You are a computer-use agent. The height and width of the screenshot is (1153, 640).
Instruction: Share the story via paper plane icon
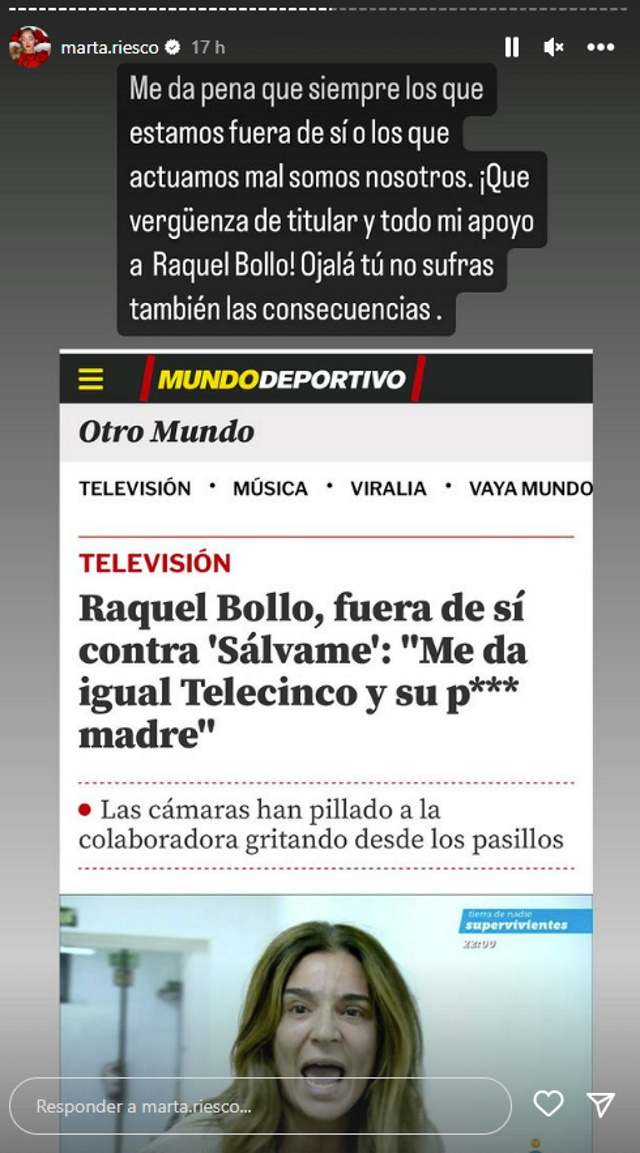tap(600, 1104)
